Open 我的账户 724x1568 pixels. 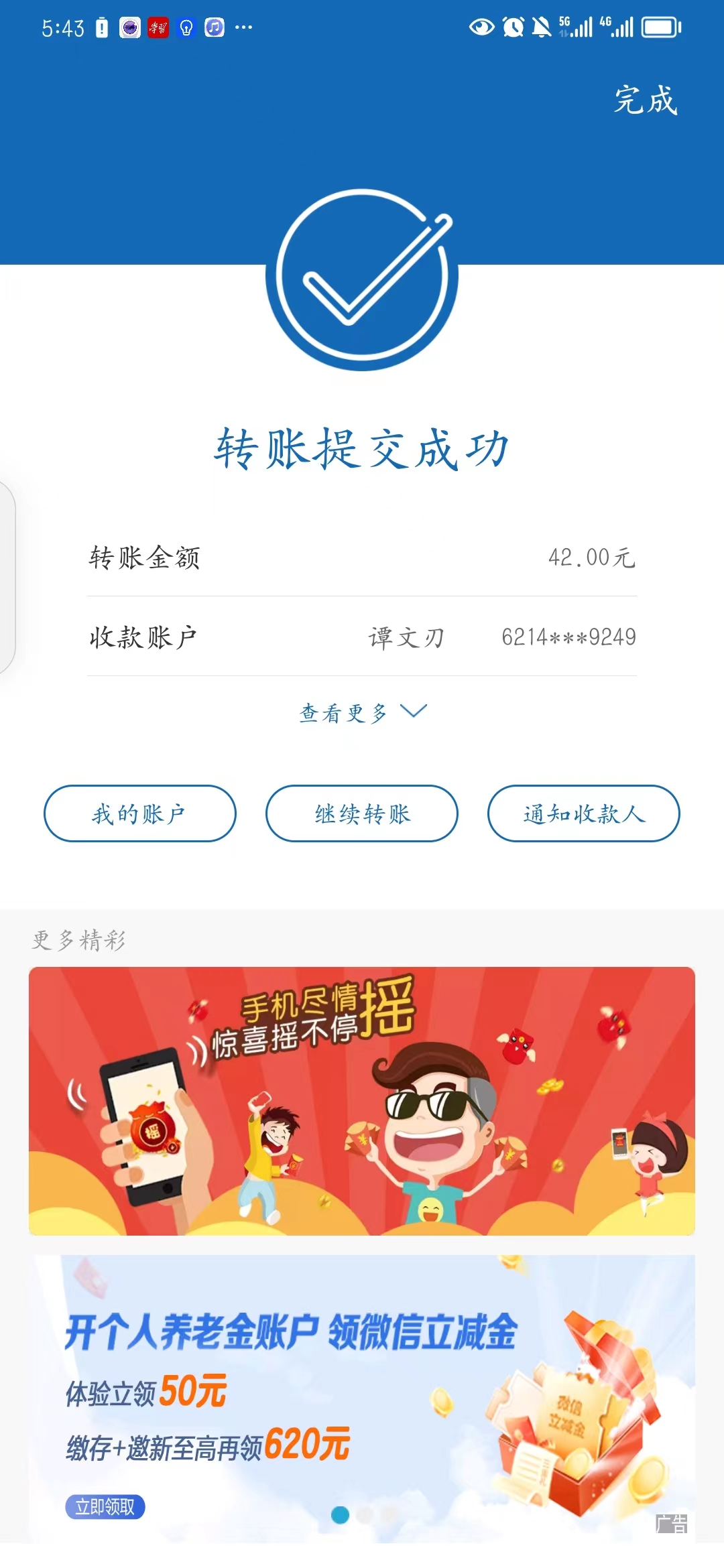[x=139, y=813]
